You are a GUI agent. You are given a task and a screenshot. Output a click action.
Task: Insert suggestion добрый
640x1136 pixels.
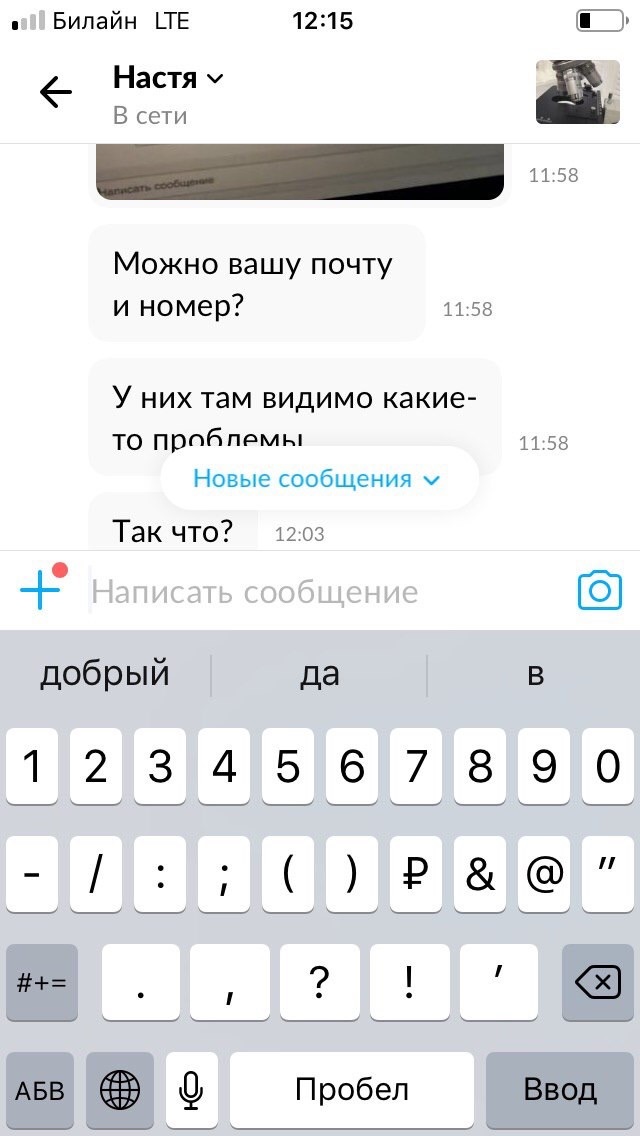click(x=105, y=674)
